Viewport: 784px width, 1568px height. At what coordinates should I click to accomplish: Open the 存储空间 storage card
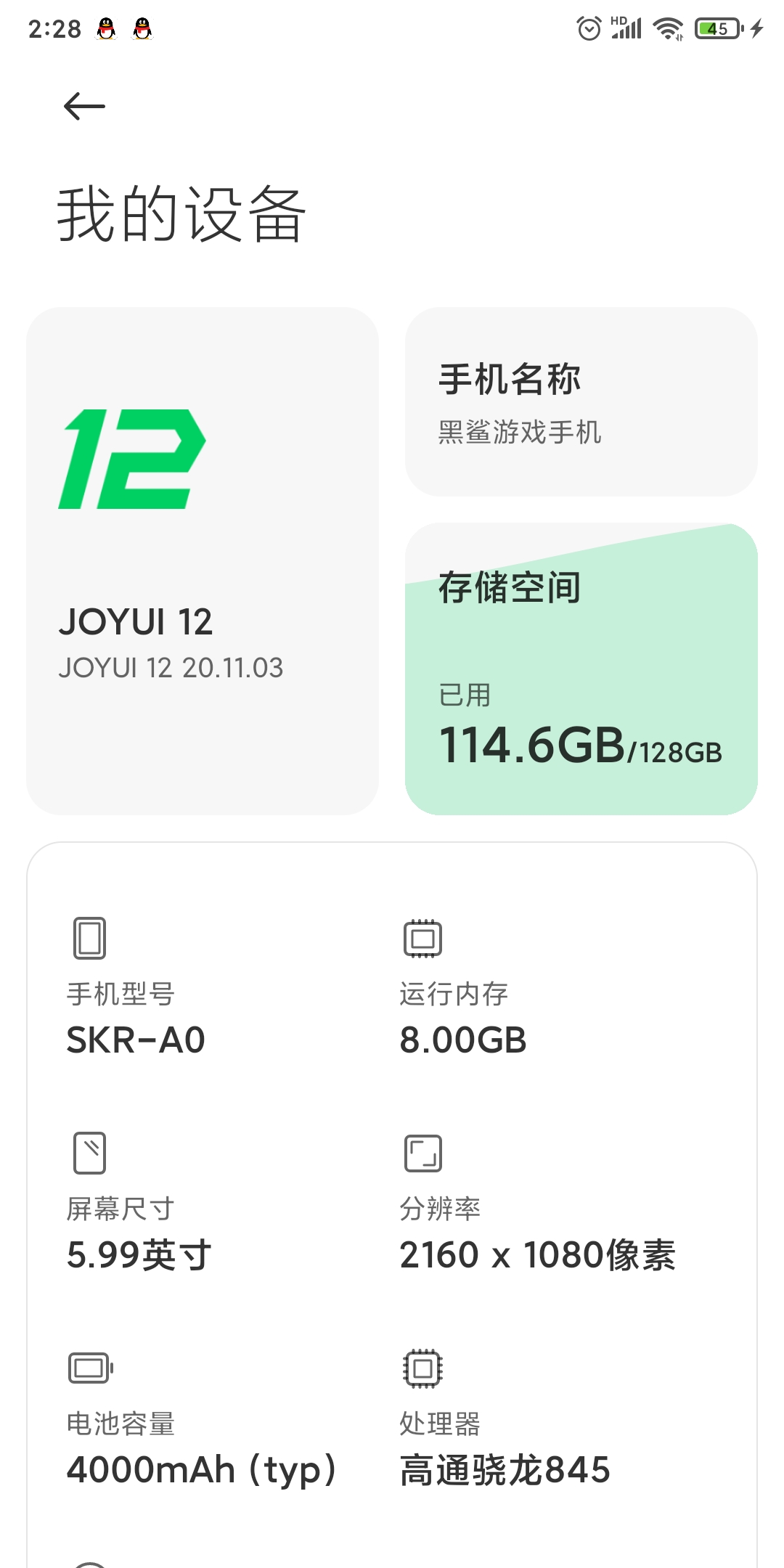click(581, 669)
